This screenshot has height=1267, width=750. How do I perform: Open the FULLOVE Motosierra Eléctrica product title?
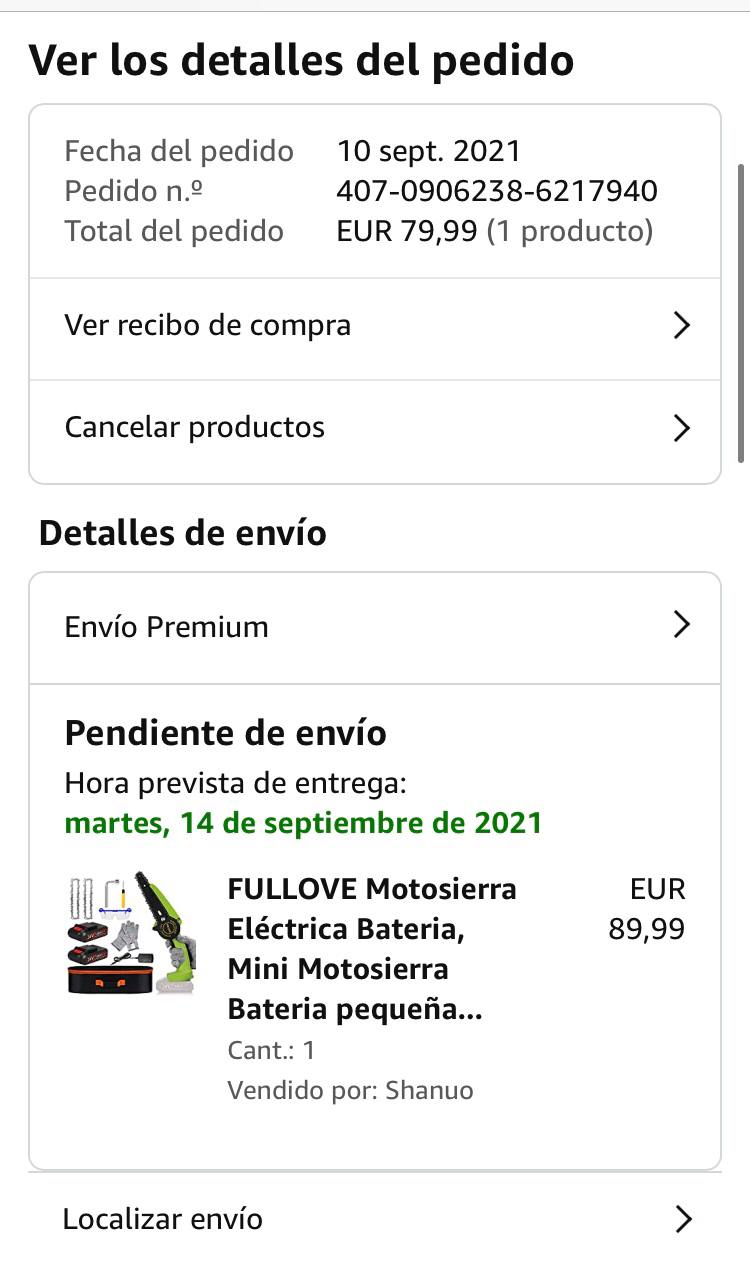point(372,949)
